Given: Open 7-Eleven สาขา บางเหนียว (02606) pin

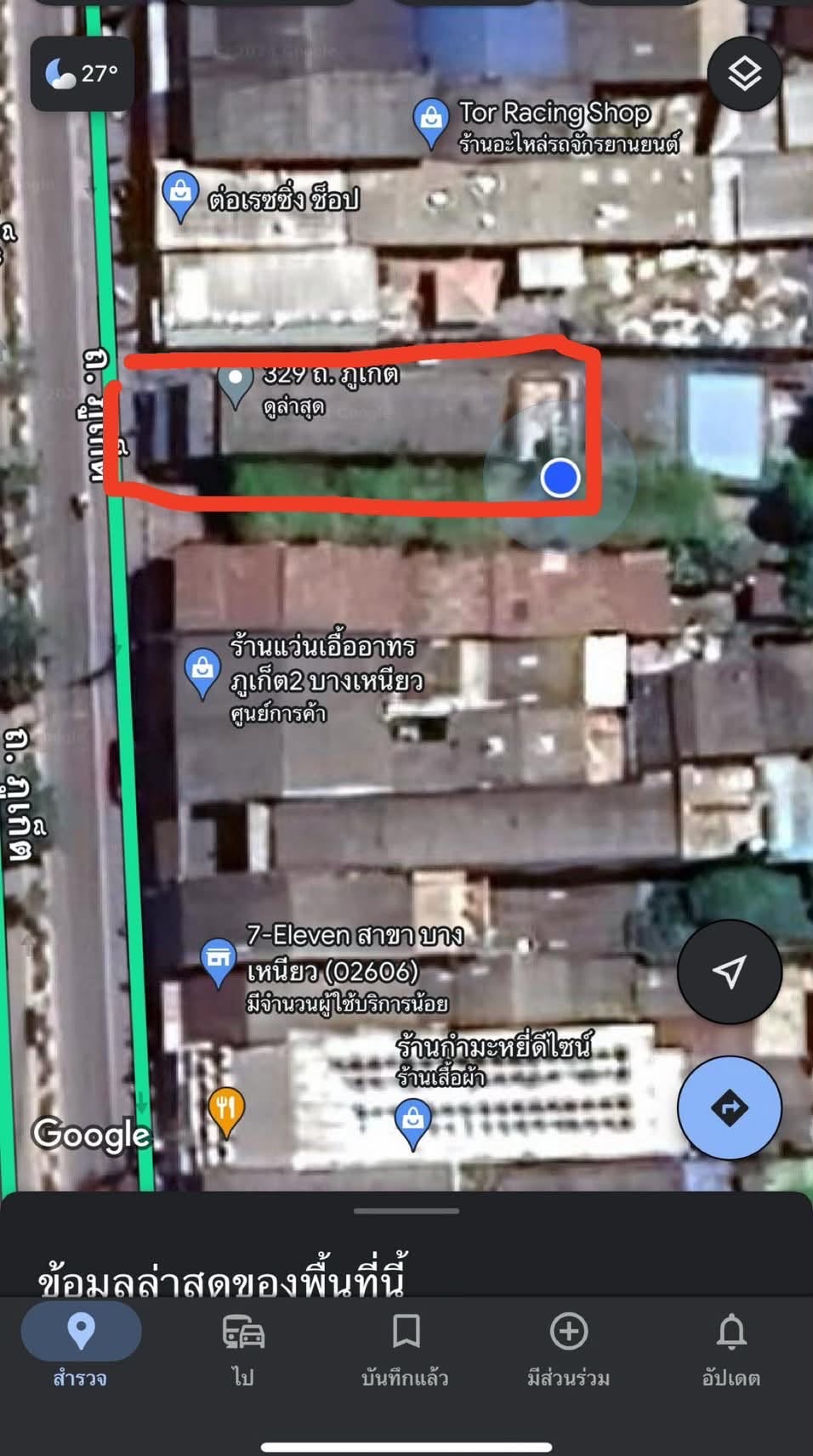Looking at the screenshot, I should (219, 963).
